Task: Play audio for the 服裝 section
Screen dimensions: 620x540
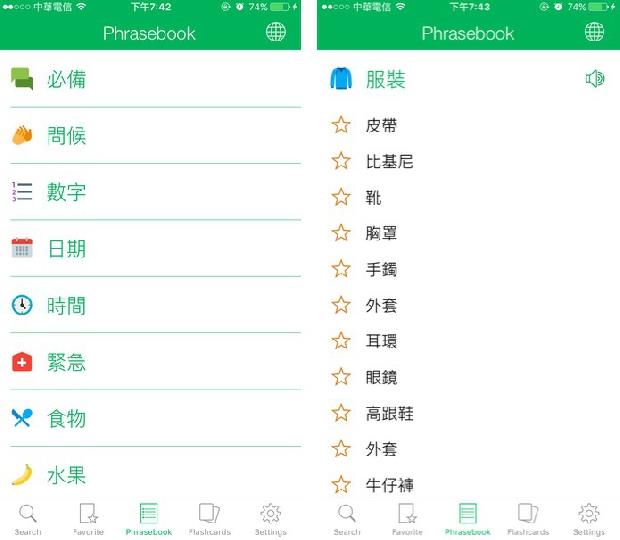Action: tap(595, 79)
